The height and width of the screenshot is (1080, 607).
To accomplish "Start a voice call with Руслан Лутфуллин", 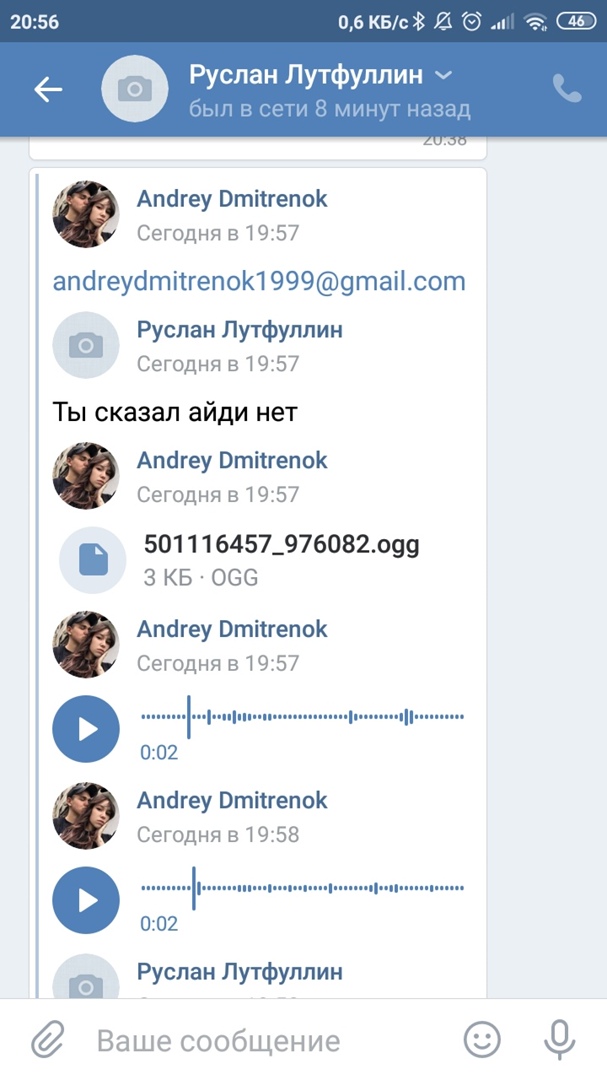I will (567, 90).
